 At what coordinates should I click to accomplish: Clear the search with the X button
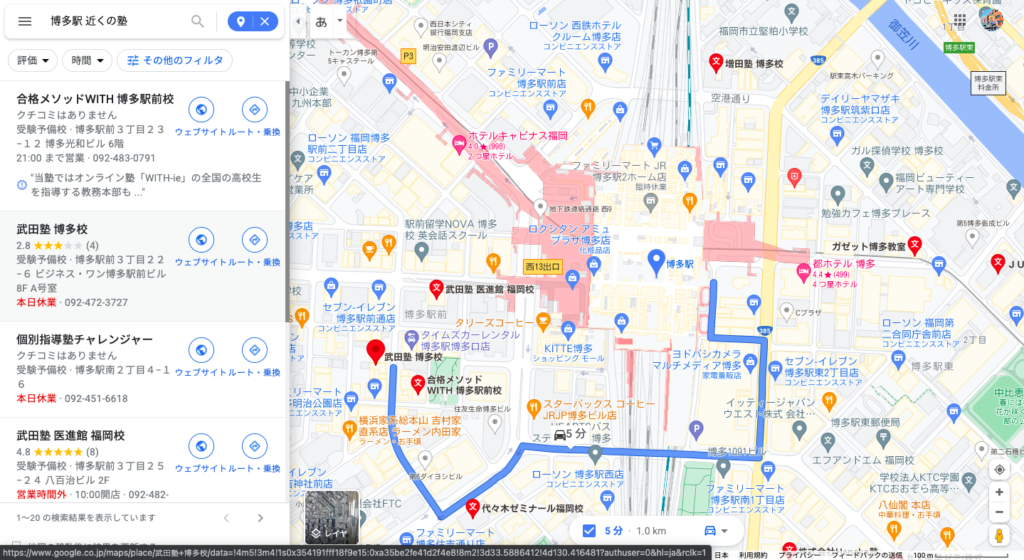[265, 21]
